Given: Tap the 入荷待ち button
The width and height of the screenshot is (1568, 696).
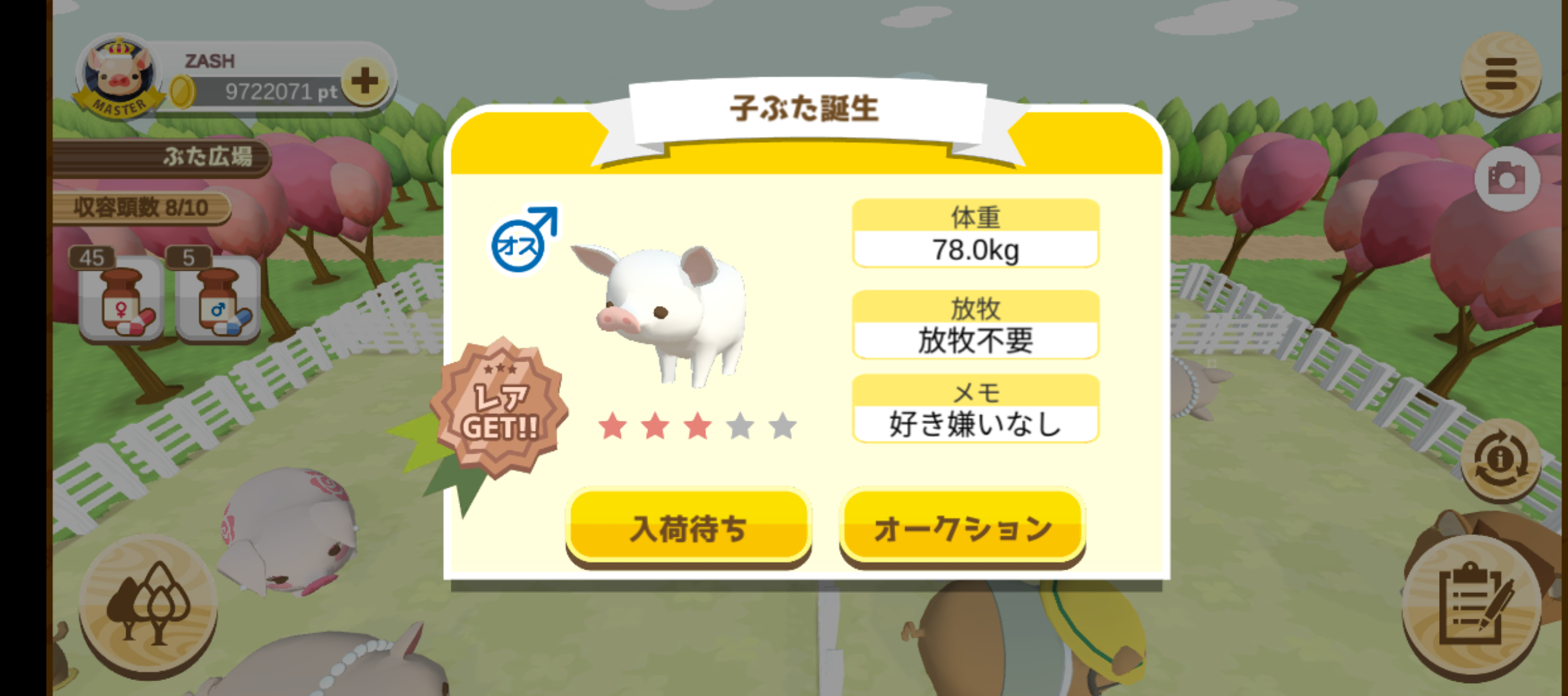Looking at the screenshot, I should (688, 528).
